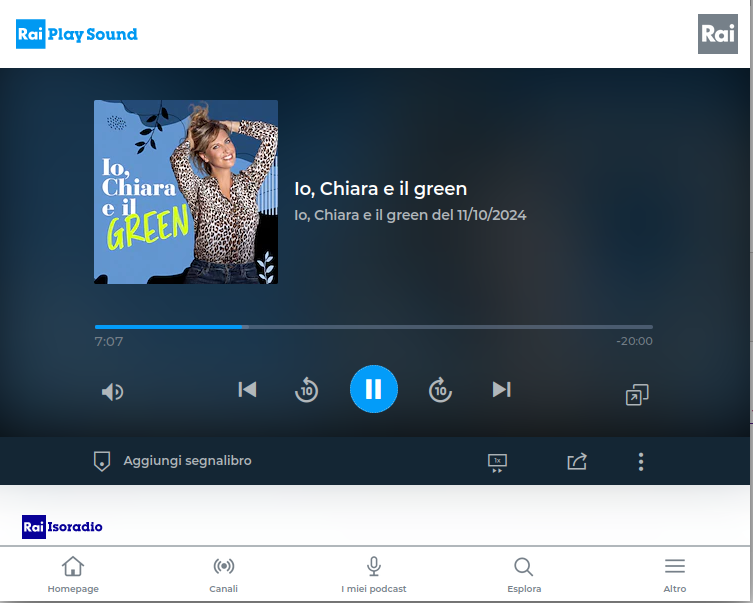
Task: Open the three-dot overflow menu
Action: coord(641,461)
